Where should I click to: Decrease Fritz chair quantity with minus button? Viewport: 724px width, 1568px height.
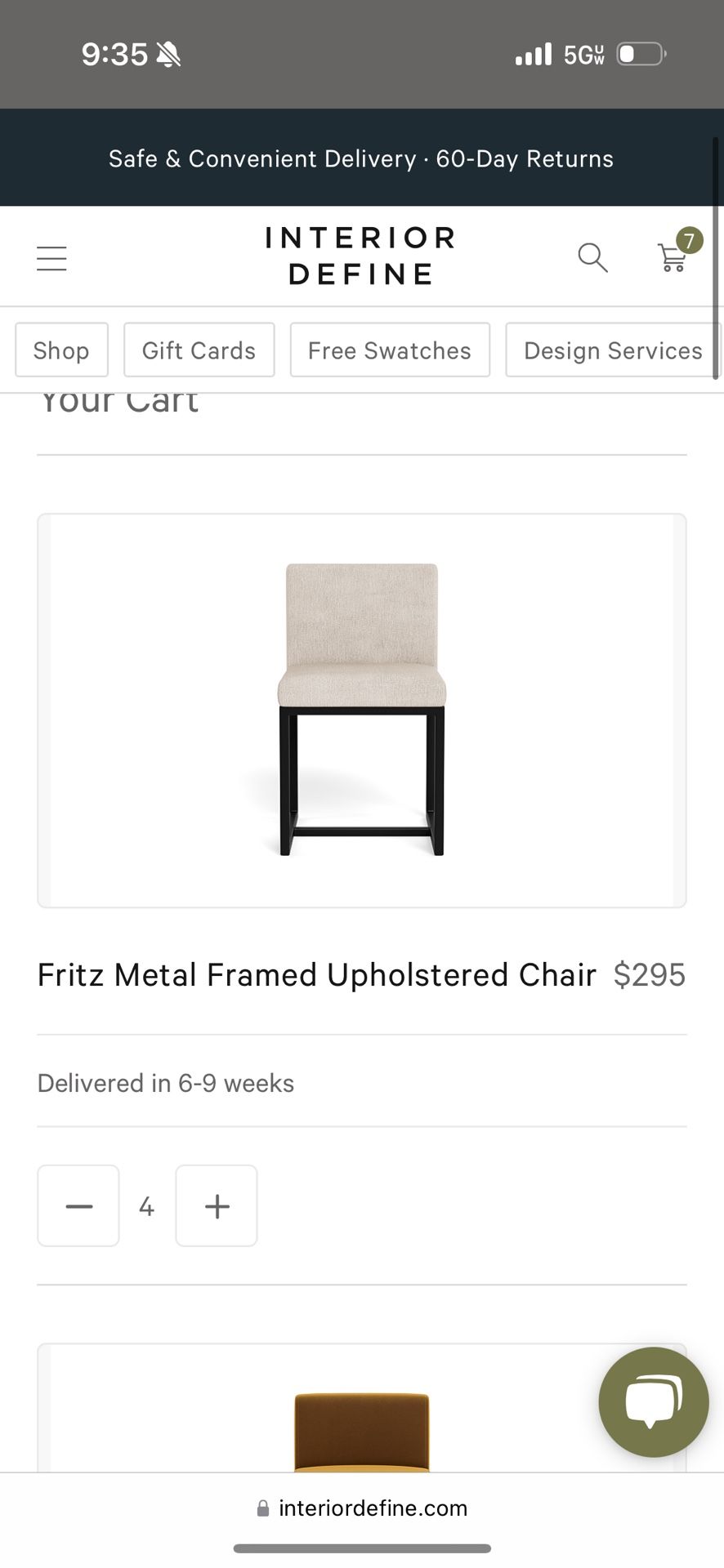(78, 1205)
